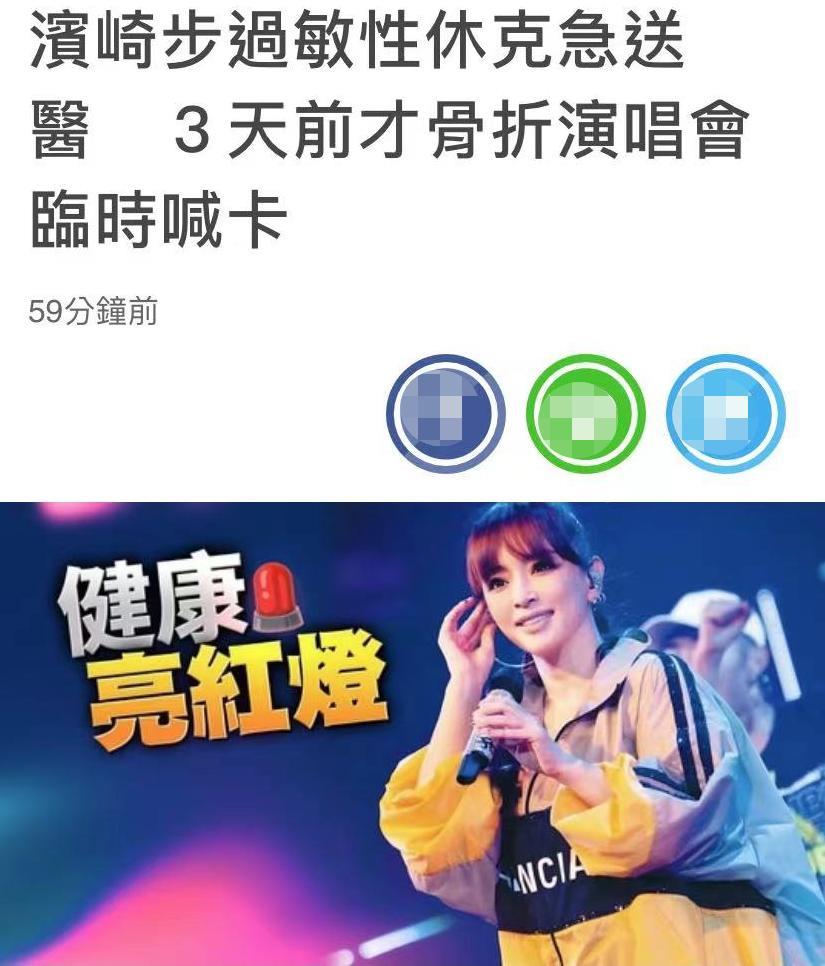Image resolution: width=825 pixels, height=966 pixels.
Task: Share article via the light blue circle button
Action: click(x=726, y=414)
